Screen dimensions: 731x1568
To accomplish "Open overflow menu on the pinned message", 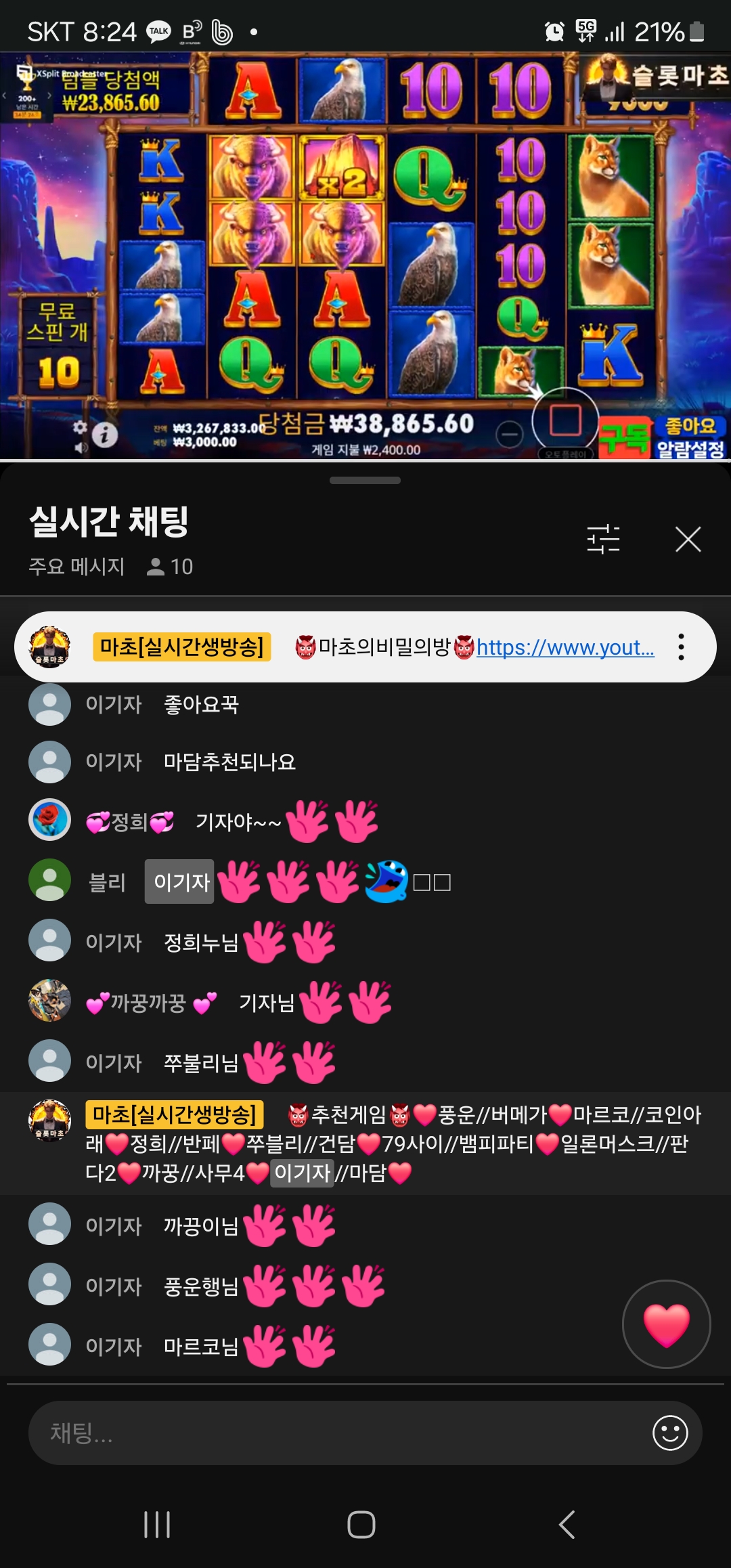I will pos(681,647).
